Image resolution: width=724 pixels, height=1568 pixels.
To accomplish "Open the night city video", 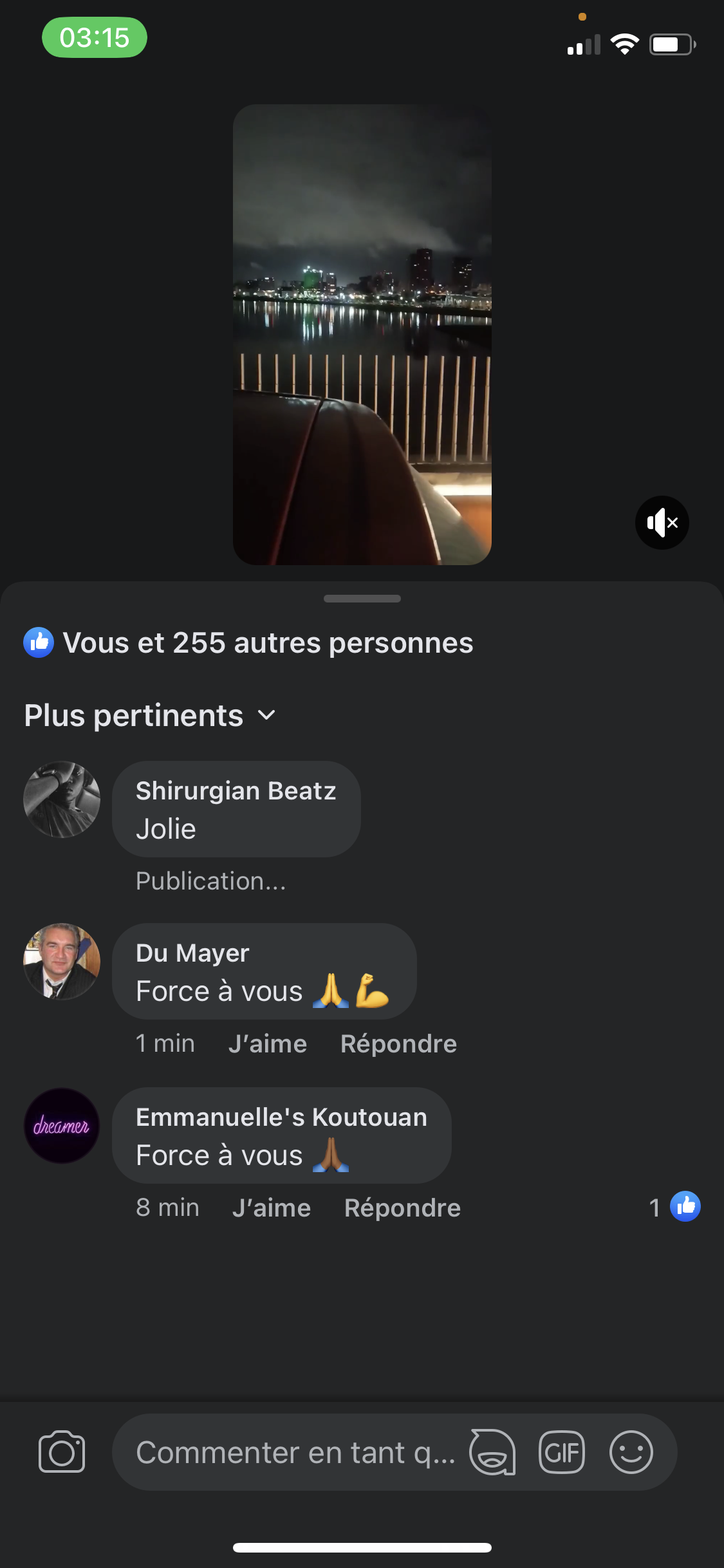I will point(362,335).
